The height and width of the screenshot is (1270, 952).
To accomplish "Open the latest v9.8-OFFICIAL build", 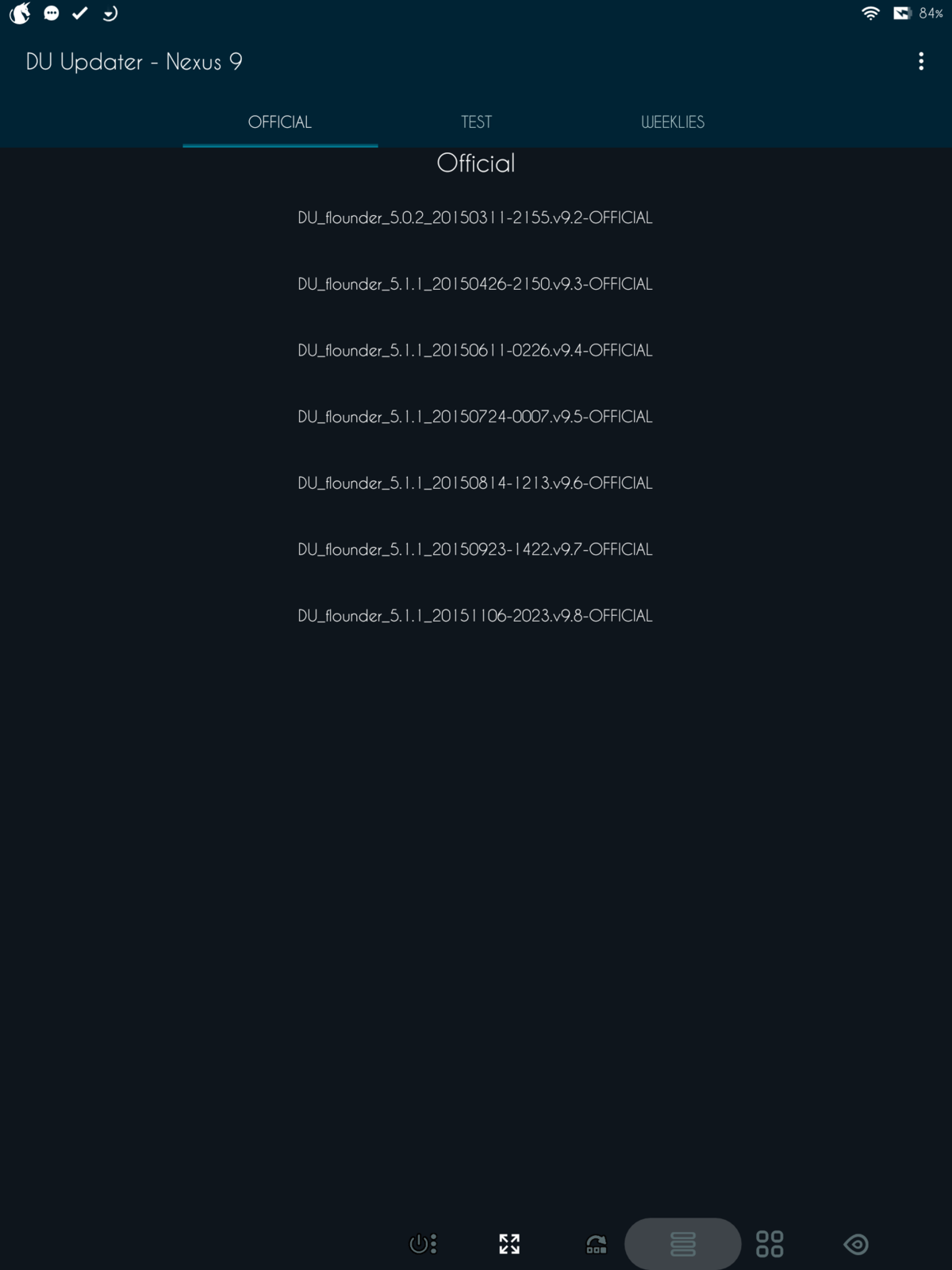I will pos(474,616).
